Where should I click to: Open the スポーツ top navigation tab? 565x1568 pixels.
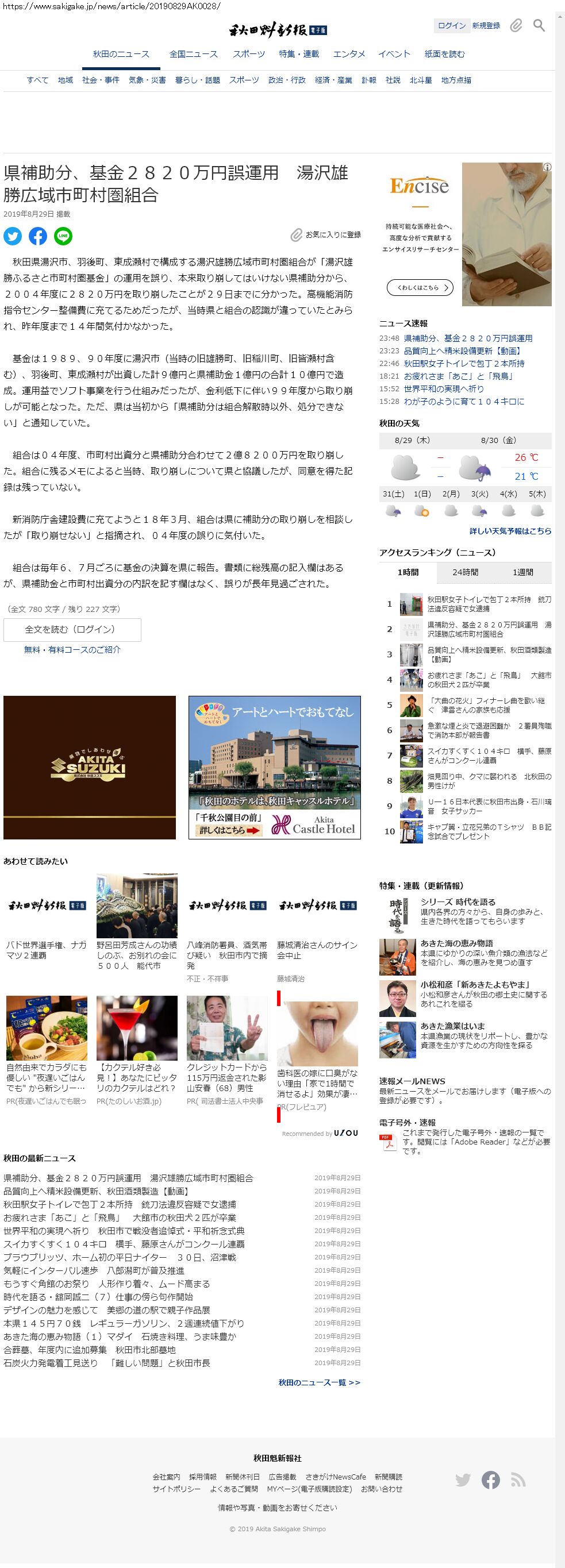point(248,54)
